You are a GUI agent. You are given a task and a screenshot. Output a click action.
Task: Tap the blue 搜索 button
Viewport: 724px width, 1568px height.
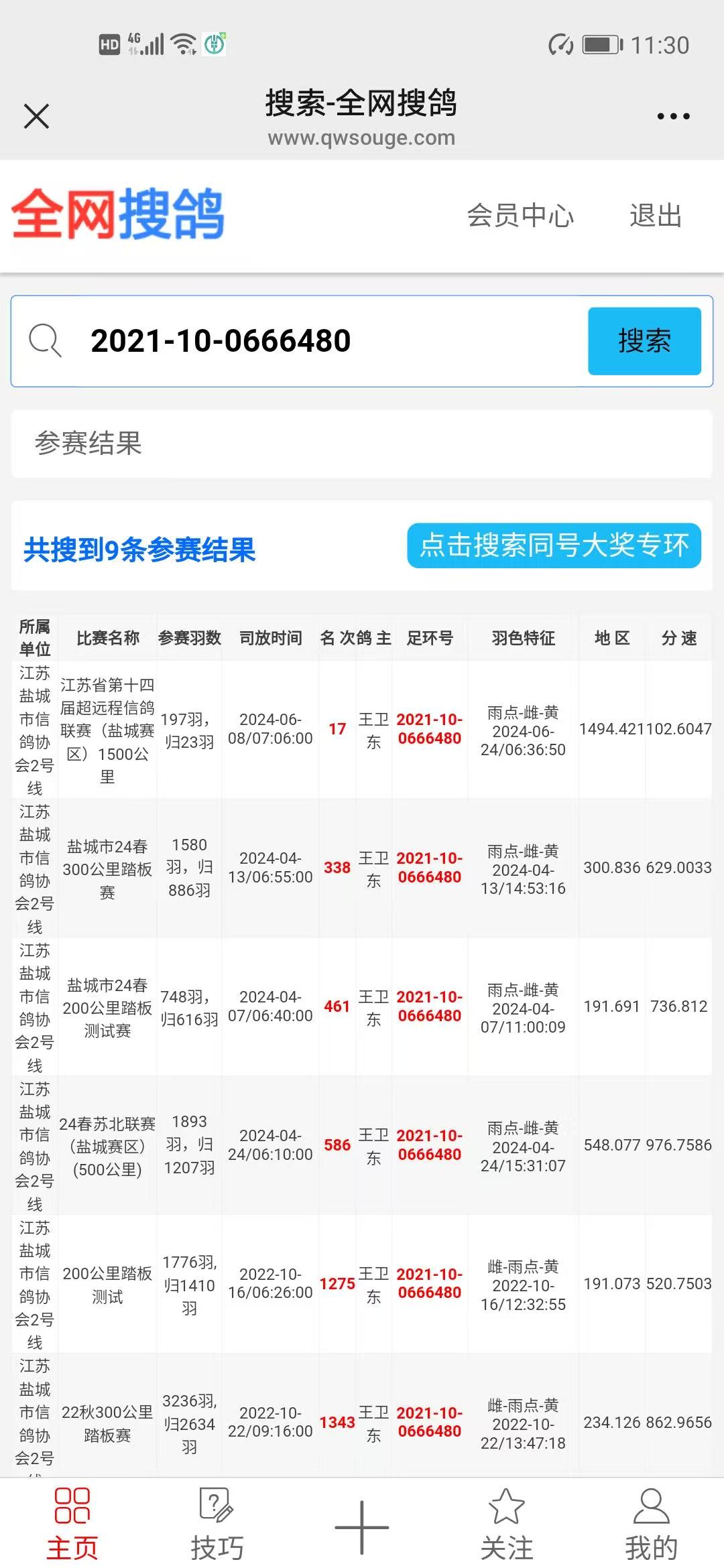point(644,341)
